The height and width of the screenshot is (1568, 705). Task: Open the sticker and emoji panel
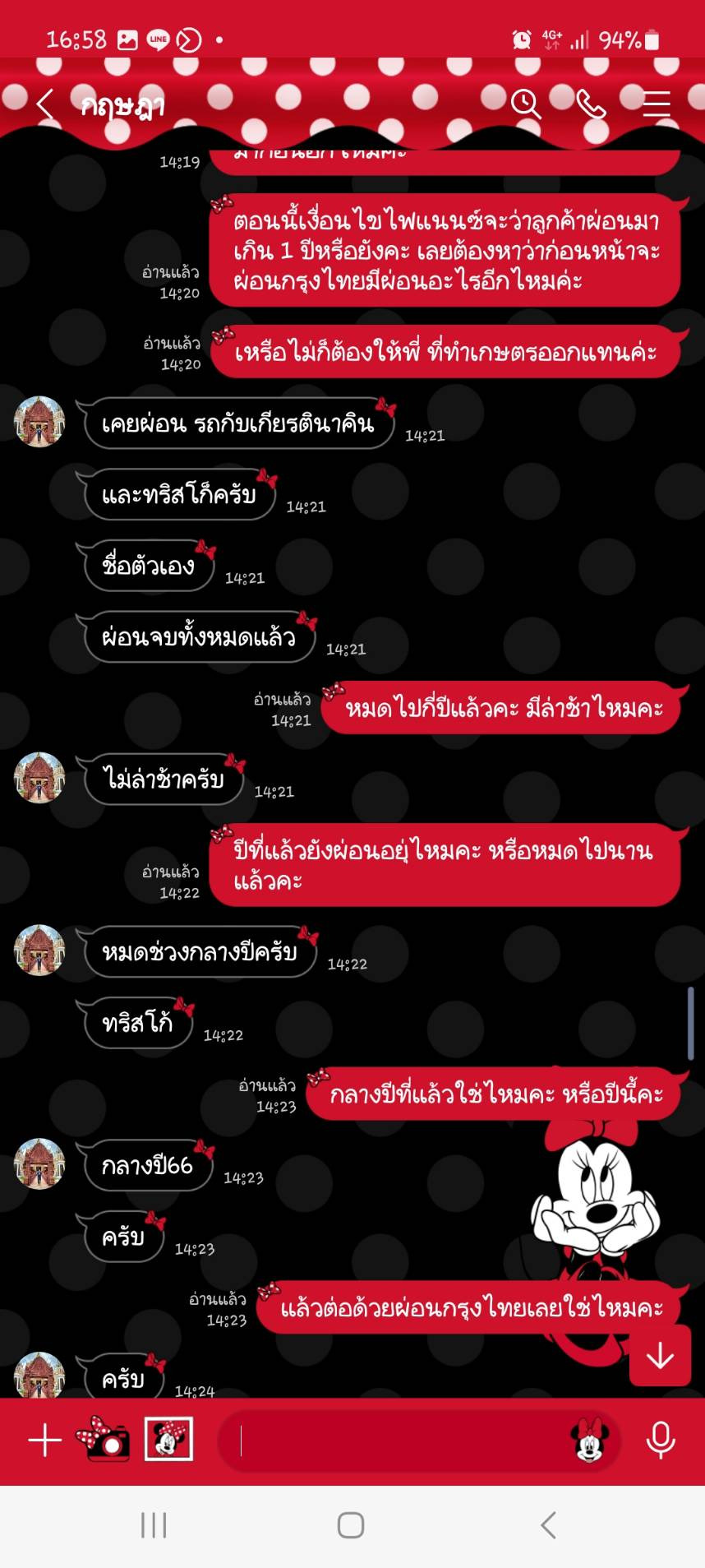coord(588,1441)
